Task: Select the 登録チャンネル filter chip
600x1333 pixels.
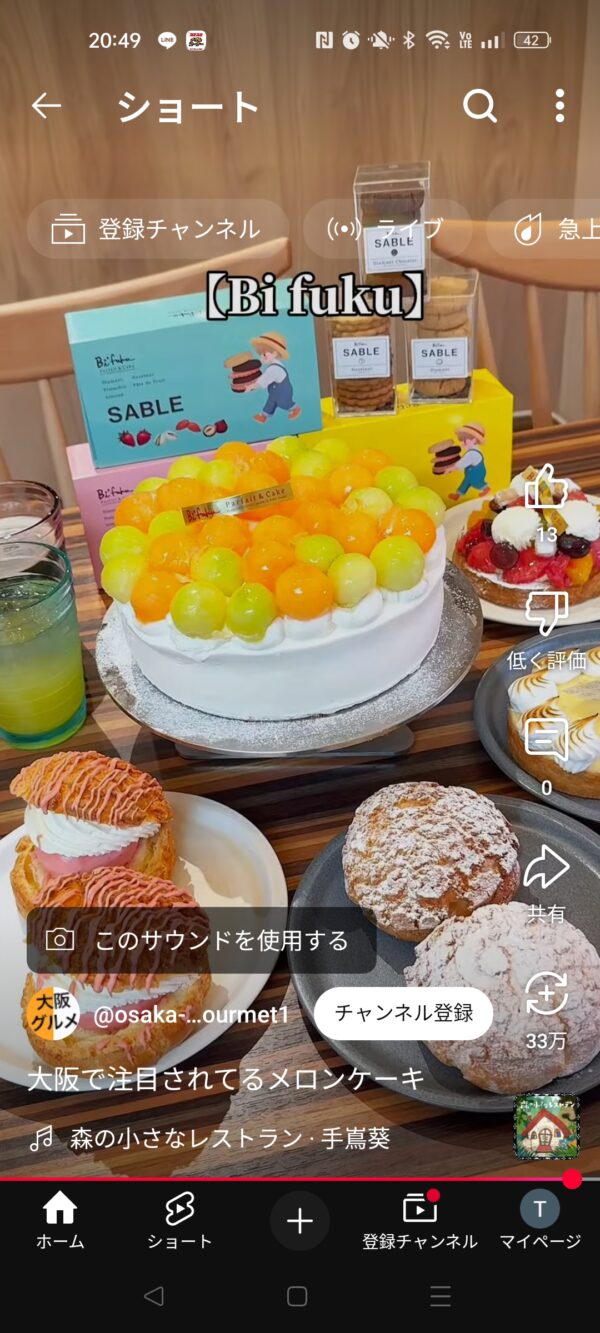Action: pos(157,229)
